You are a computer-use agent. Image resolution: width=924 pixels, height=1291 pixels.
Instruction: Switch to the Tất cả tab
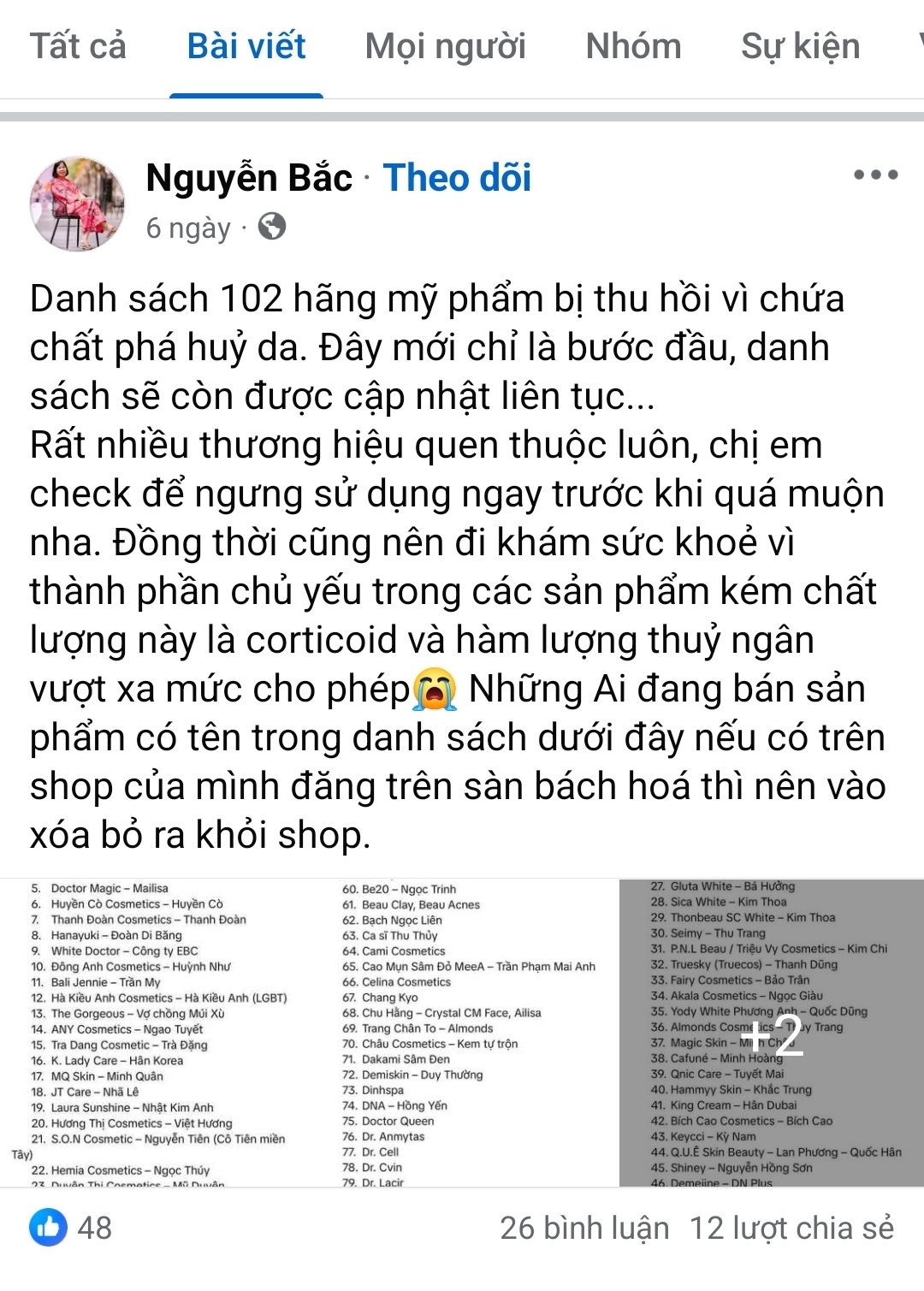(78, 46)
